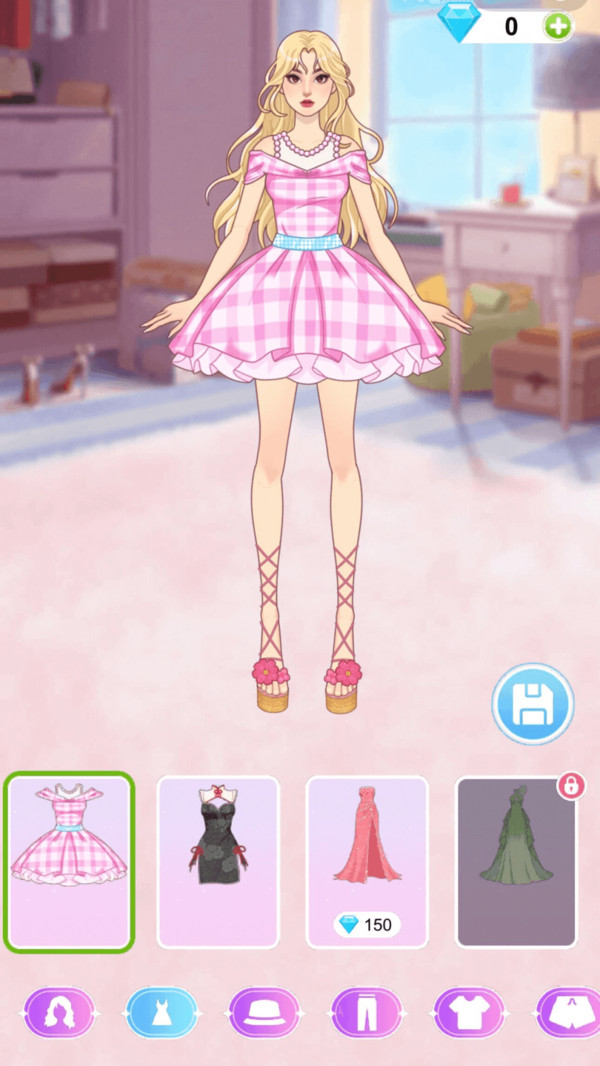
Task: Add more diamonds with the green plus
Action: click(x=558, y=27)
